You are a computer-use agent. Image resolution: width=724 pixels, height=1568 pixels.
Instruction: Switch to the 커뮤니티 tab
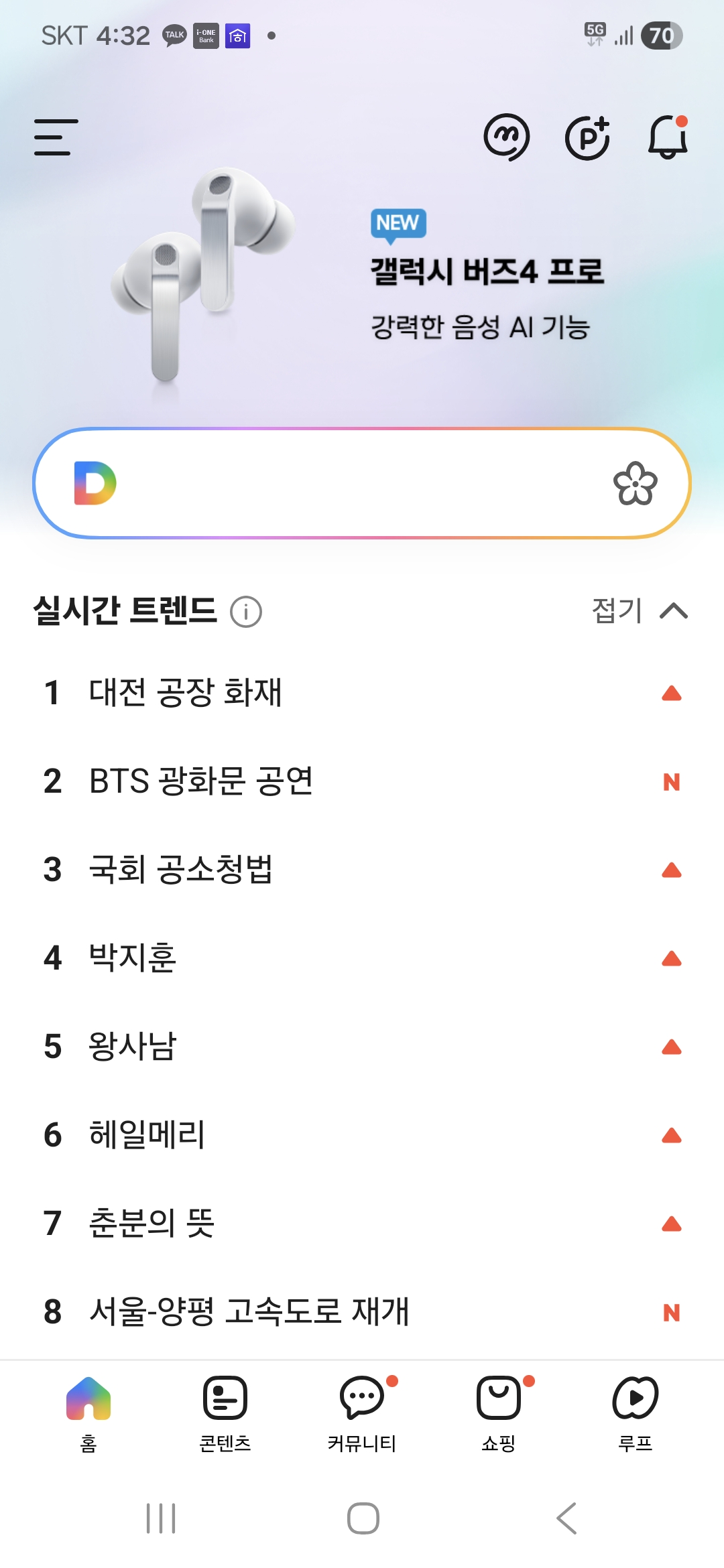point(362,1413)
